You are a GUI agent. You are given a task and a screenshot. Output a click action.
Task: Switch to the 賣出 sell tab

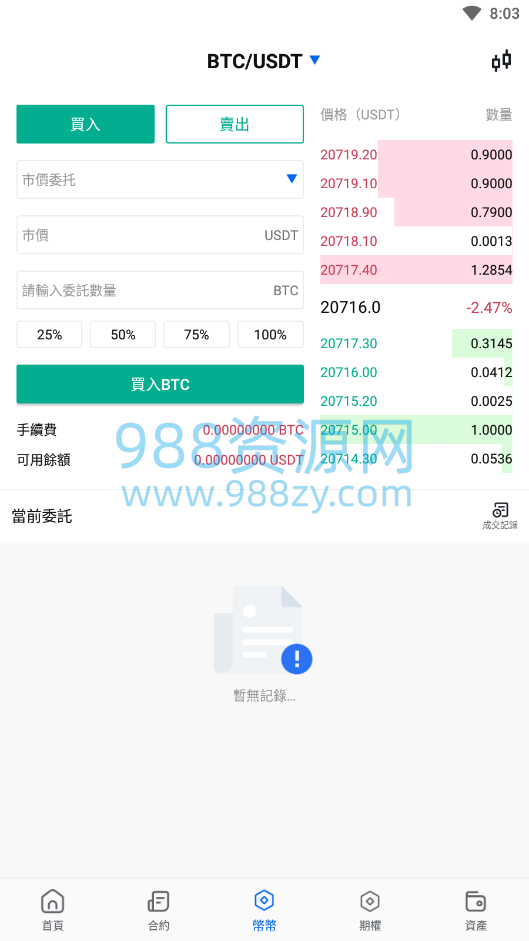point(235,124)
